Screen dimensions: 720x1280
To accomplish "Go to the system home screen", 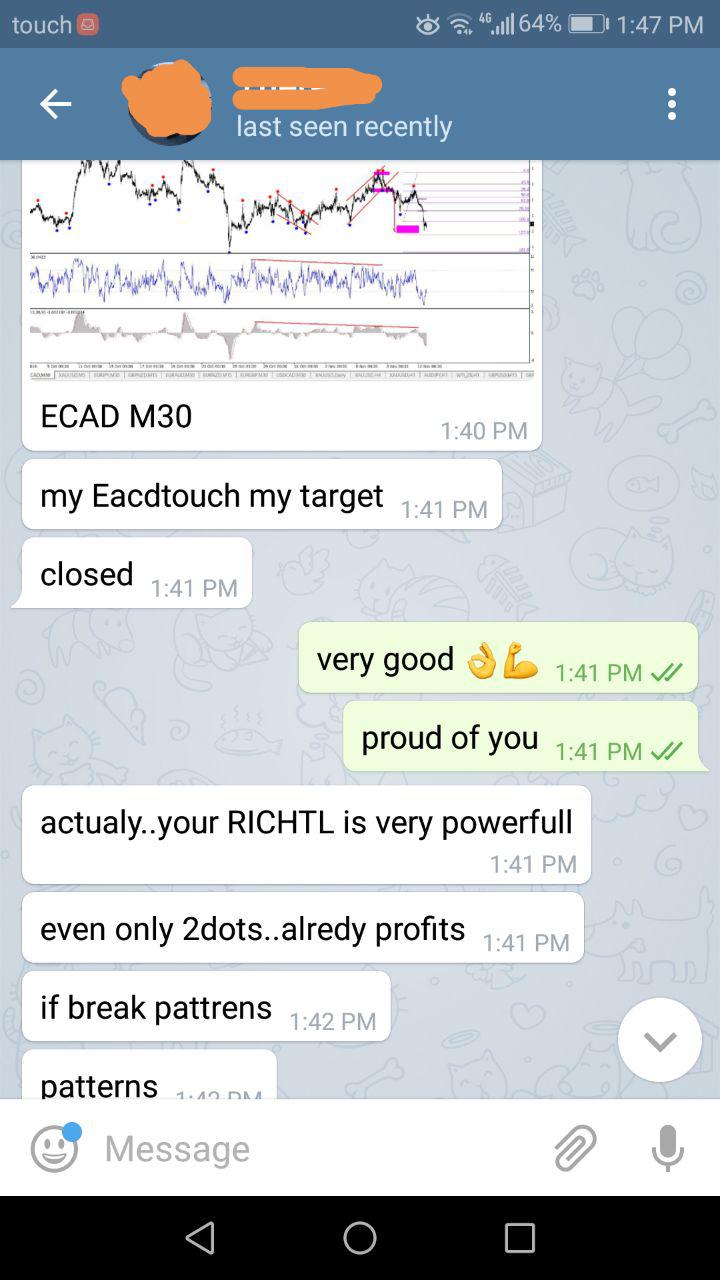I will [360, 1238].
